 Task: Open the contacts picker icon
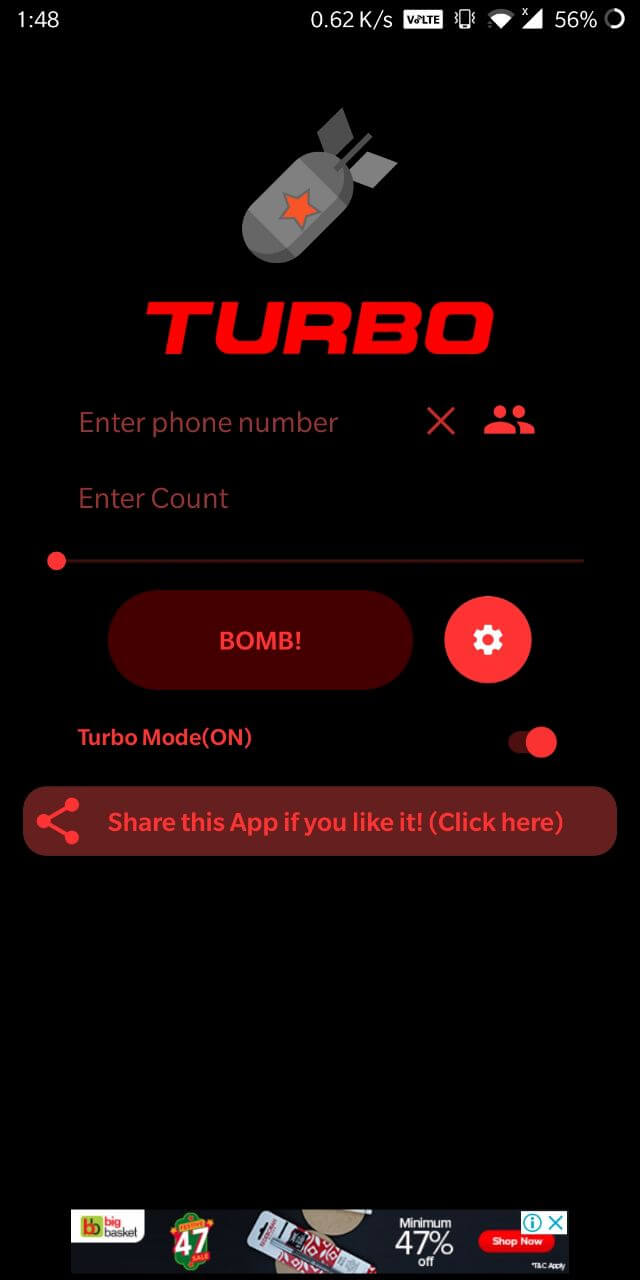509,420
